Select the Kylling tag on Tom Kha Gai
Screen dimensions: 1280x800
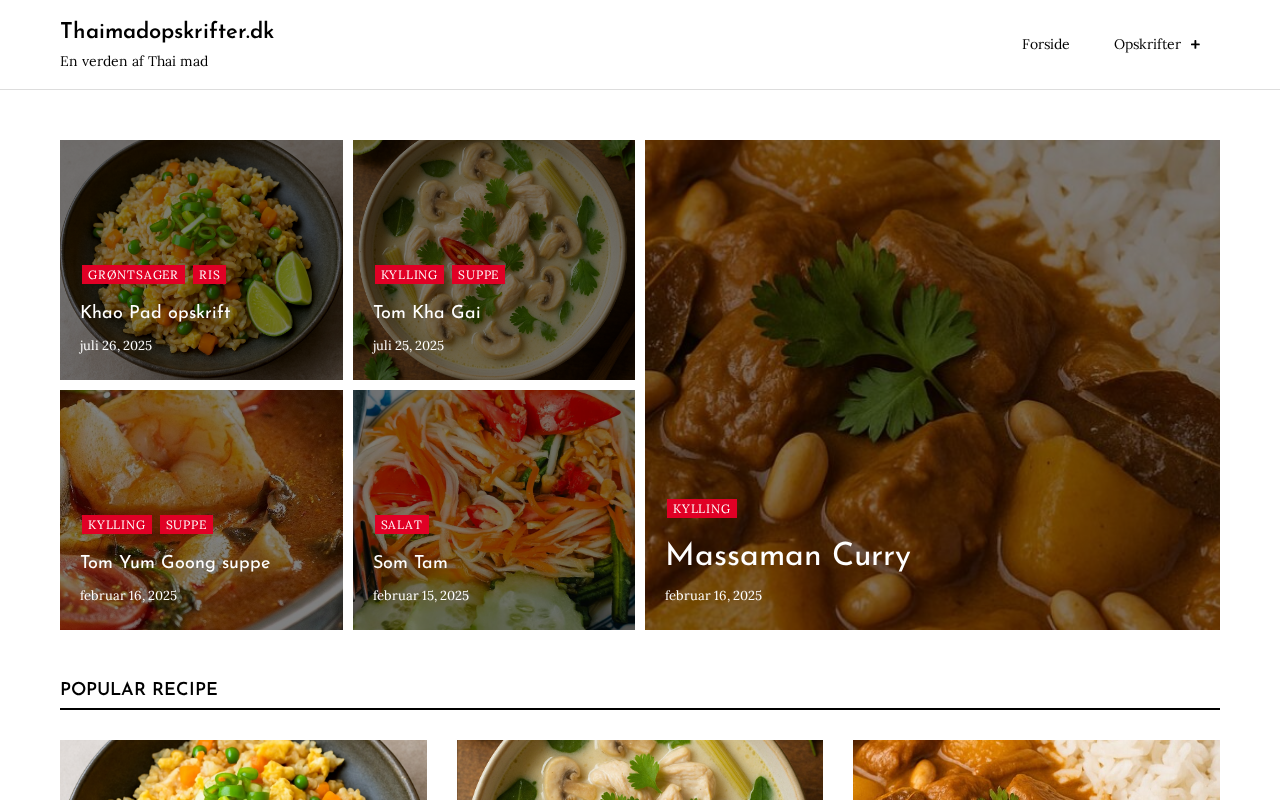coord(409,275)
